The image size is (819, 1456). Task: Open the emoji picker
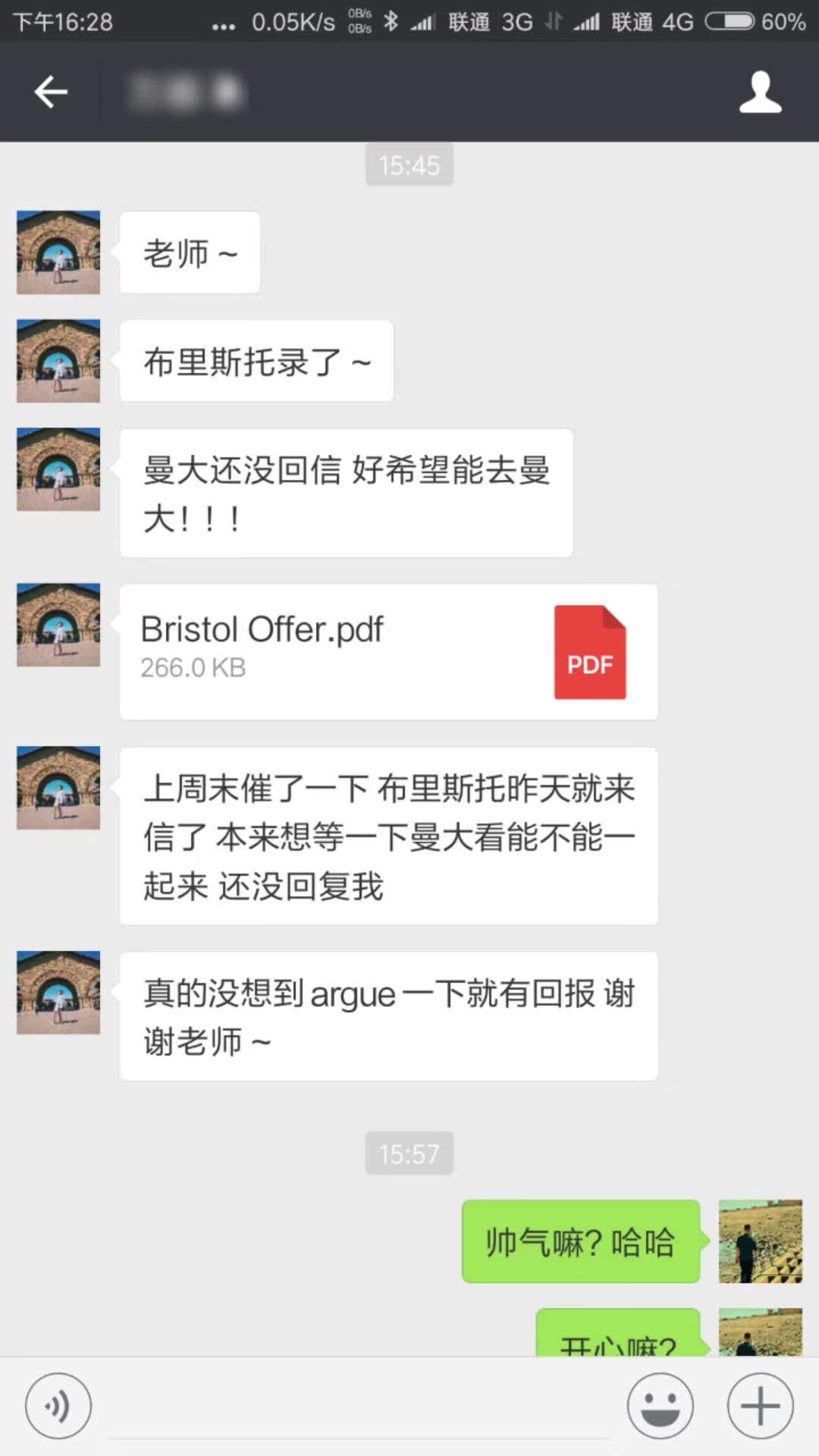click(660, 1405)
